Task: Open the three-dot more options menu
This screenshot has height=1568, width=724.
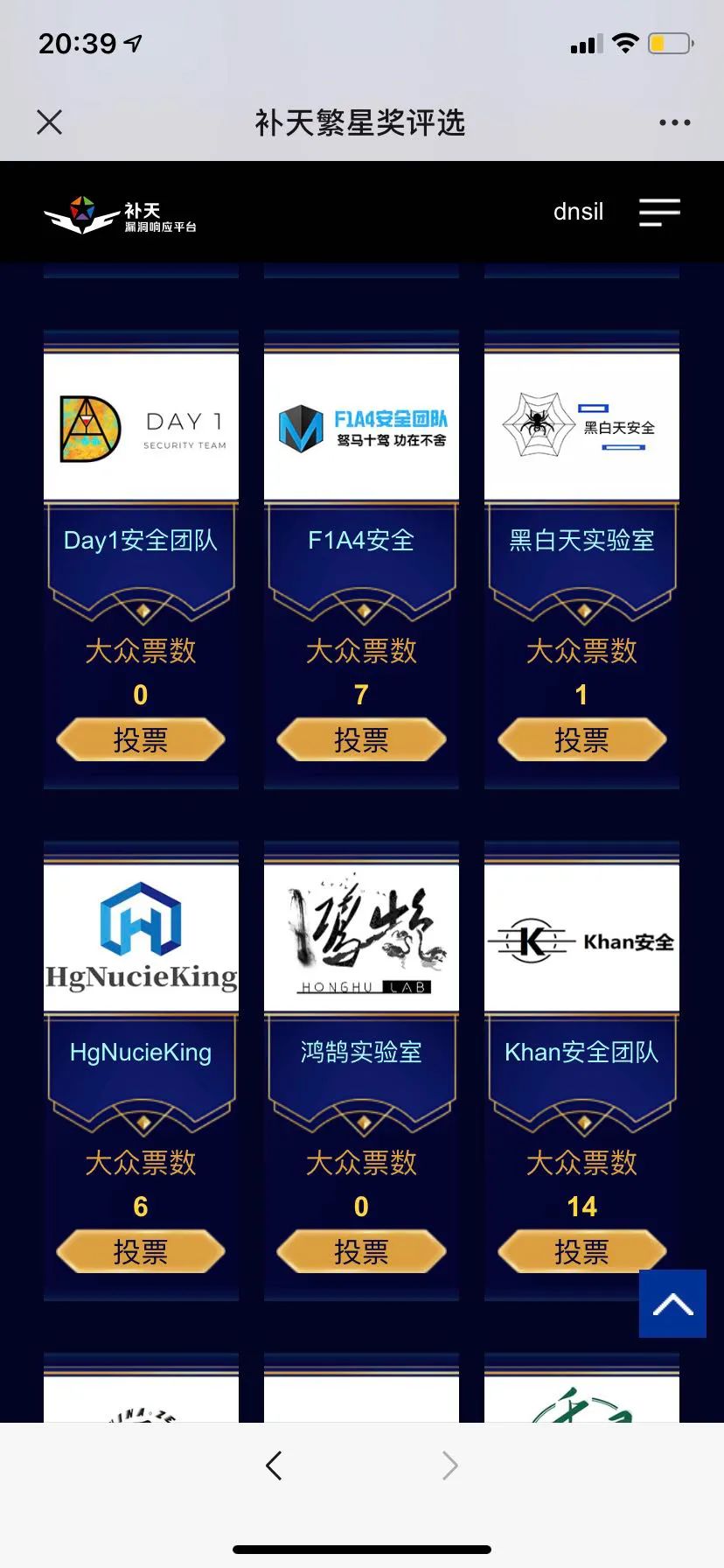Action: [674, 122]
